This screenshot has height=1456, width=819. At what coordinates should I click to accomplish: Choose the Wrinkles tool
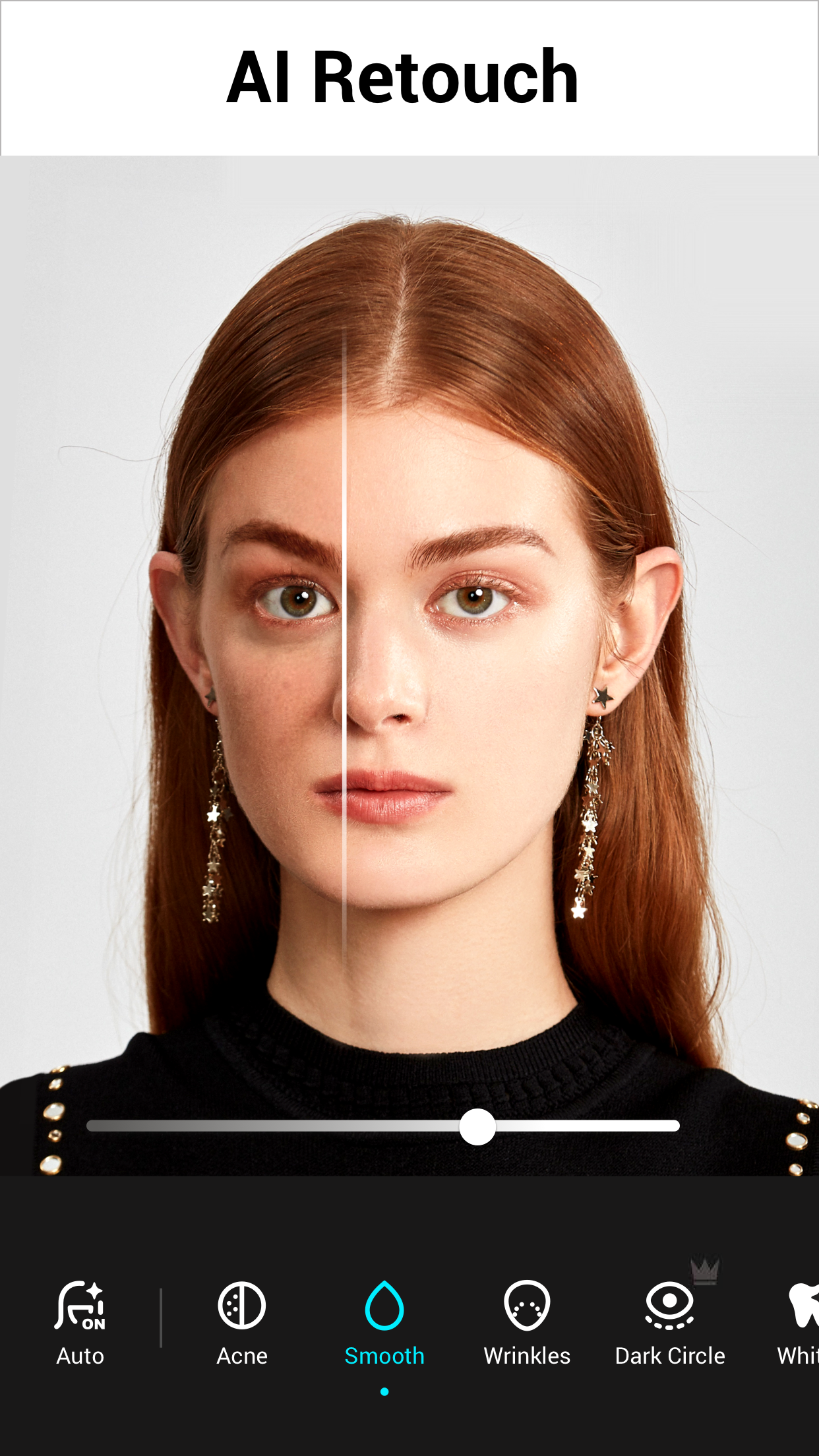tap(527, 1322)
